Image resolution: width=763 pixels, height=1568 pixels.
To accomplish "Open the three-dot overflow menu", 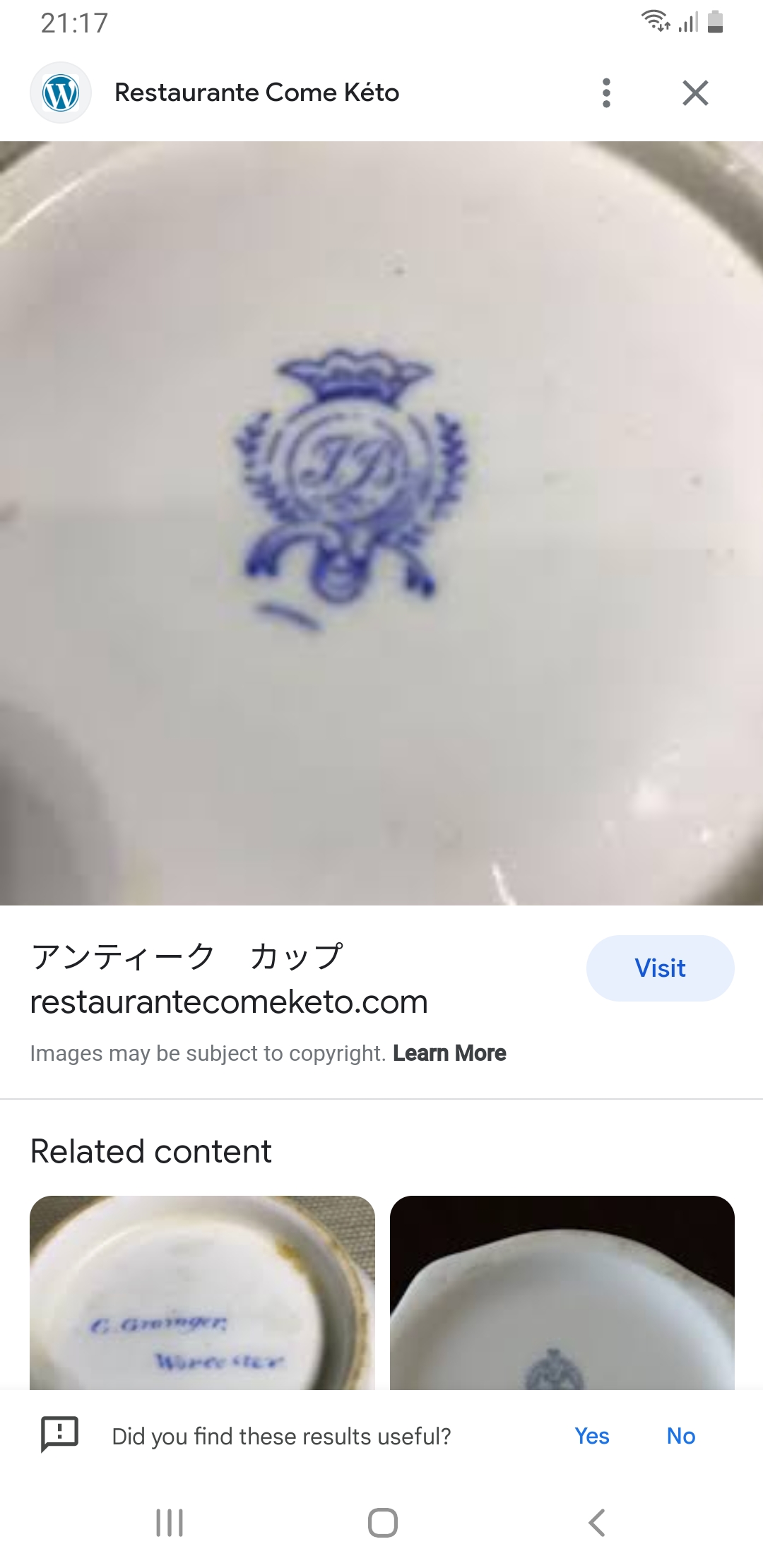I will 606,93.
